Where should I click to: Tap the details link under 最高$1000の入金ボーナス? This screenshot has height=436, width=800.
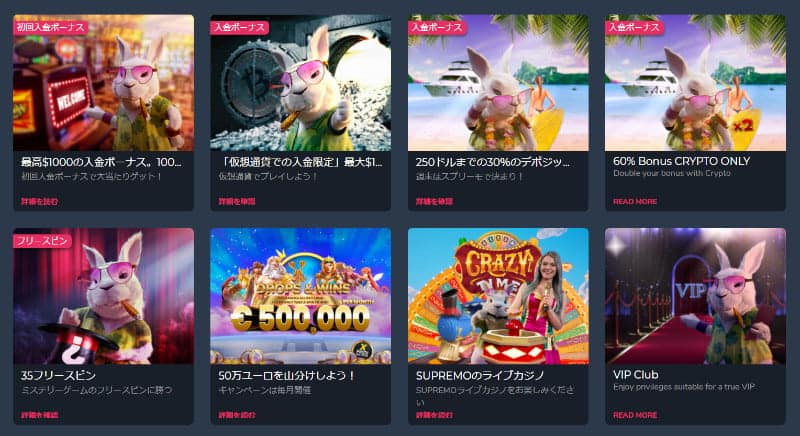[39, 201]
